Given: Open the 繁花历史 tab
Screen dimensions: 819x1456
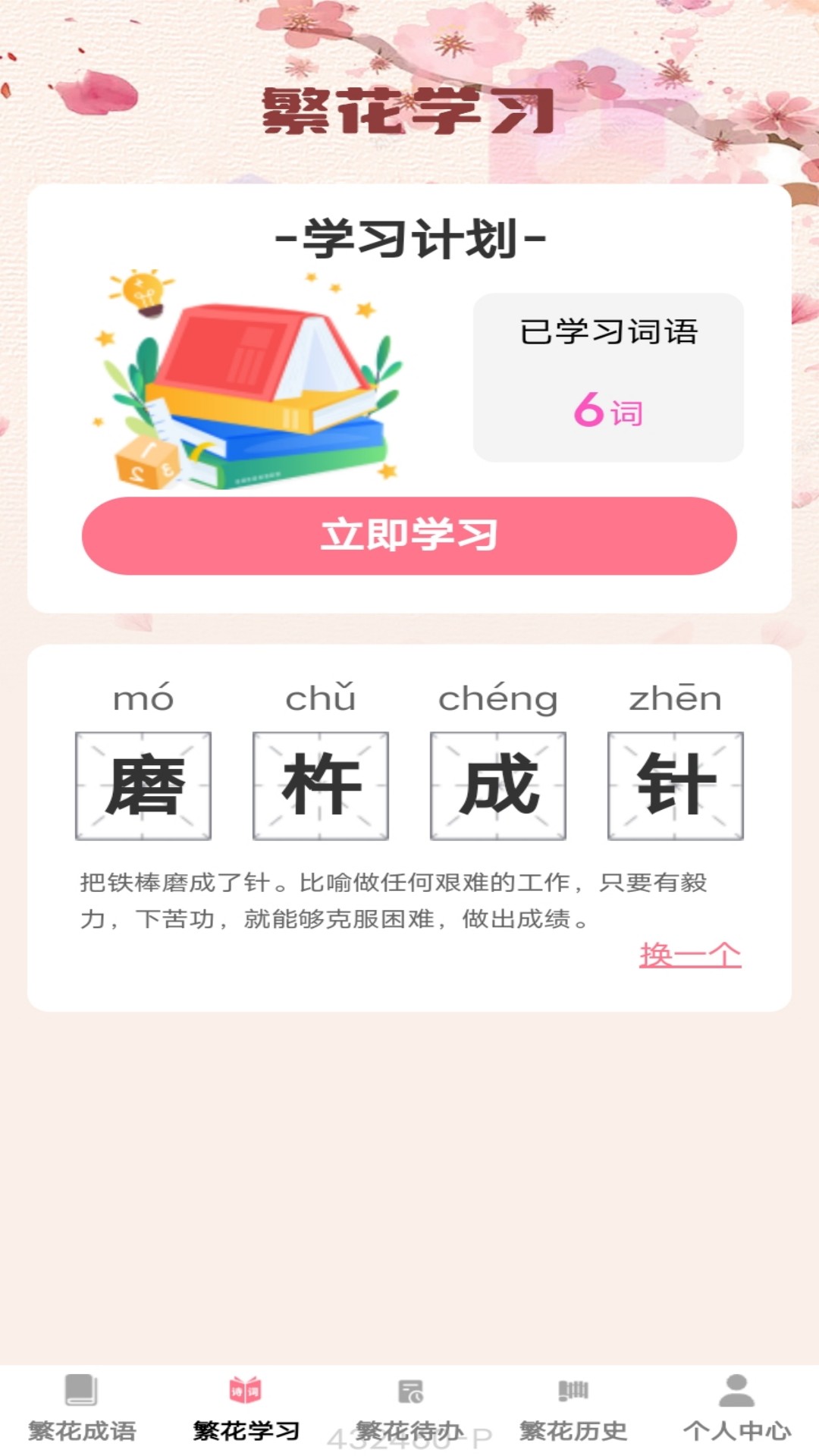Looking at the screenshot, I should click(573, 1426).
